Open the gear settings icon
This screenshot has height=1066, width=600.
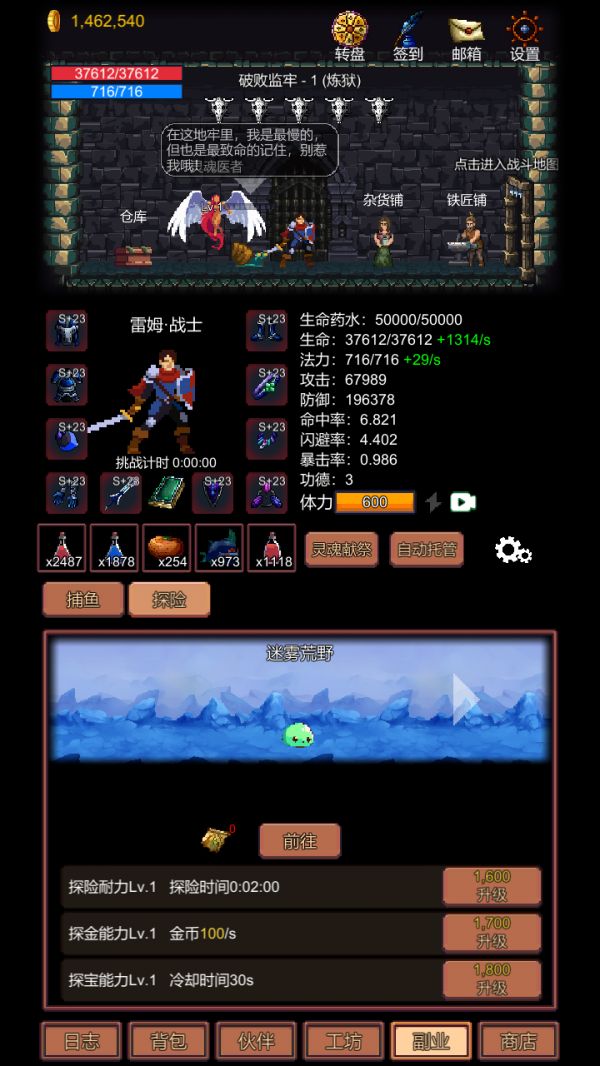click(513, 550)
